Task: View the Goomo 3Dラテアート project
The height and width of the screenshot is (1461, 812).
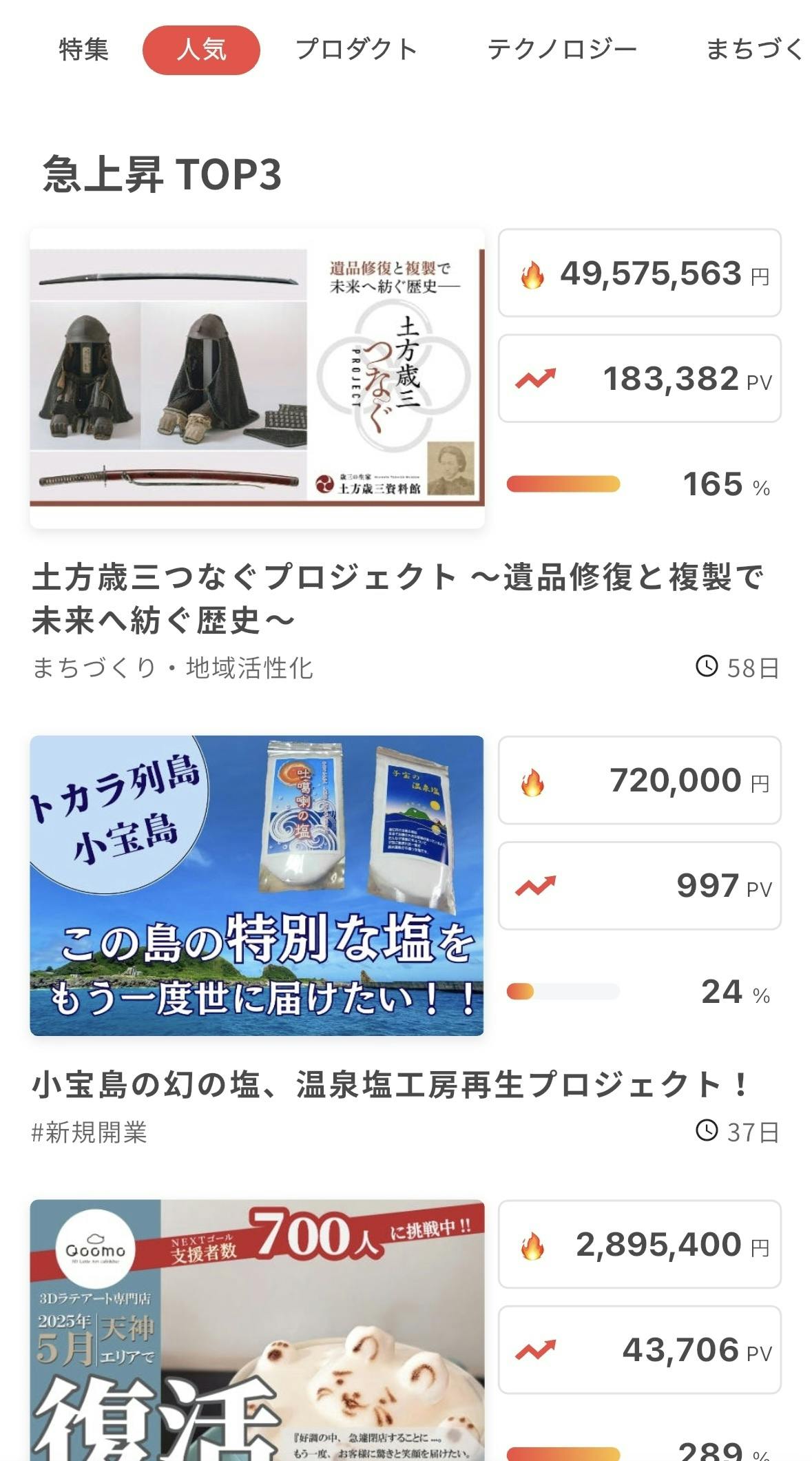Action: coord(257,1329)
